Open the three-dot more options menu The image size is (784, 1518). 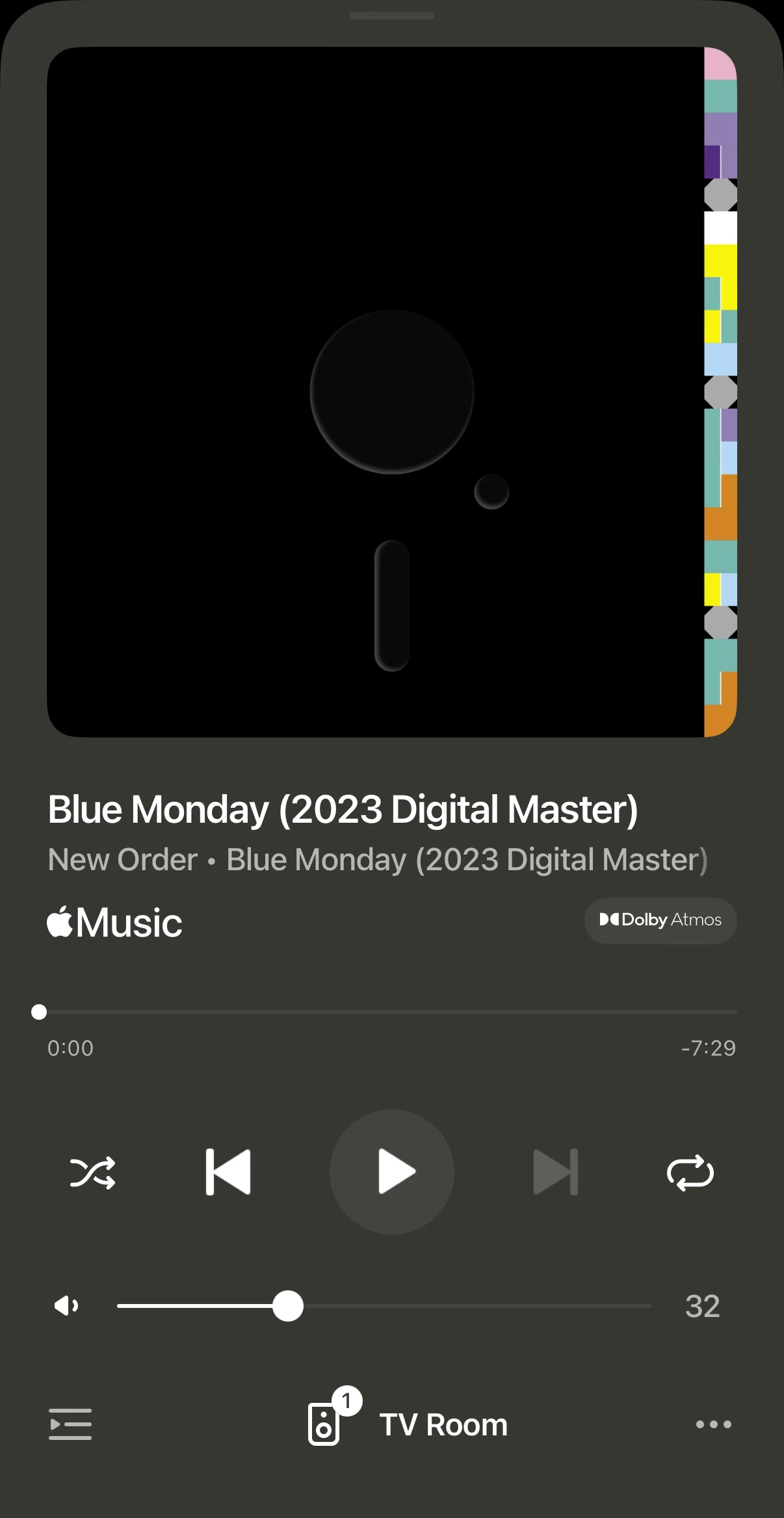click(713, 1424)
